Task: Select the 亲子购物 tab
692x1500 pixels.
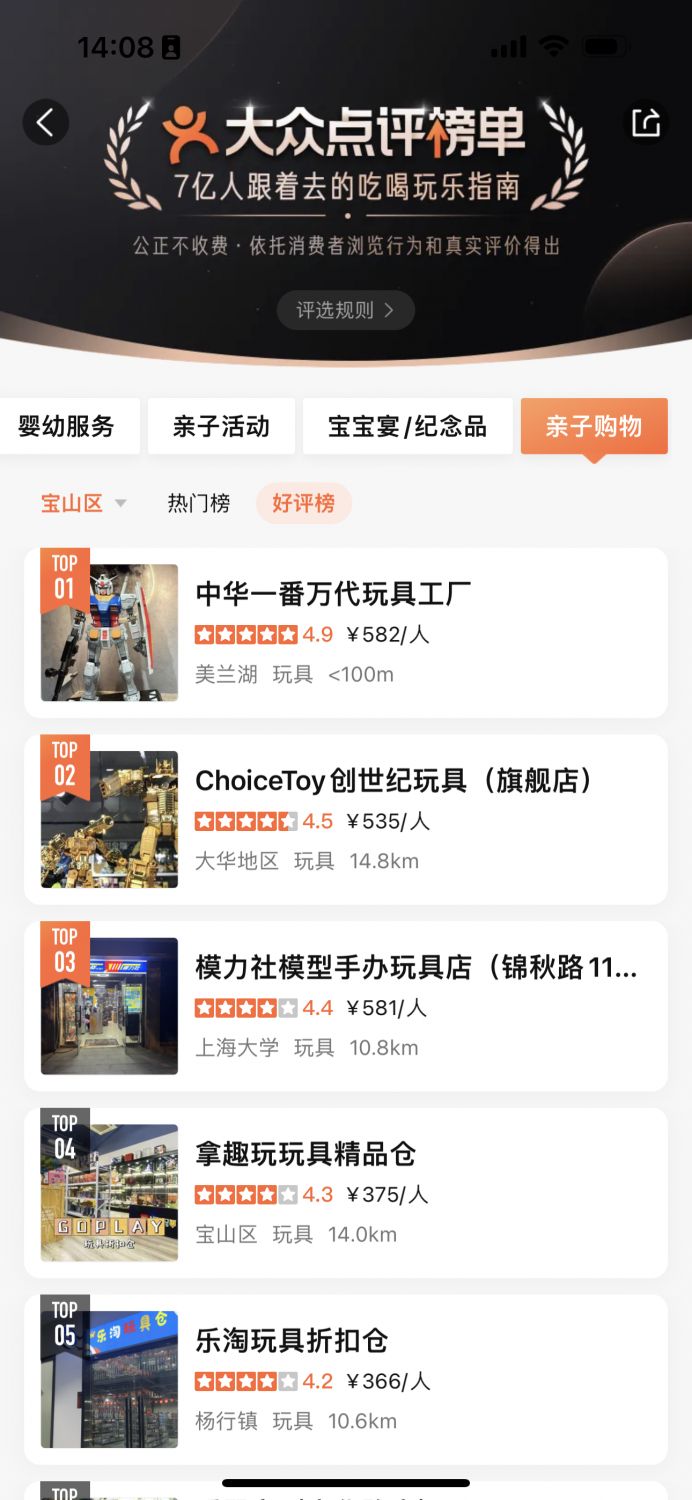Action: [594, 426]
